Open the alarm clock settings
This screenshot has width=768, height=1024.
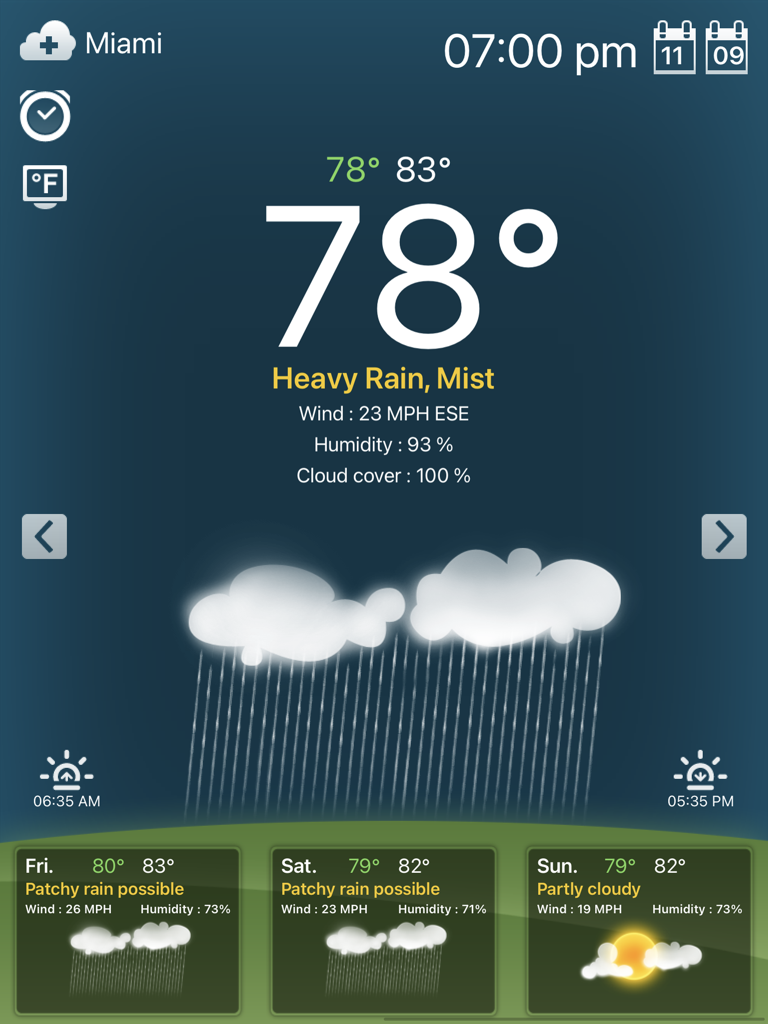click(44, 116)
